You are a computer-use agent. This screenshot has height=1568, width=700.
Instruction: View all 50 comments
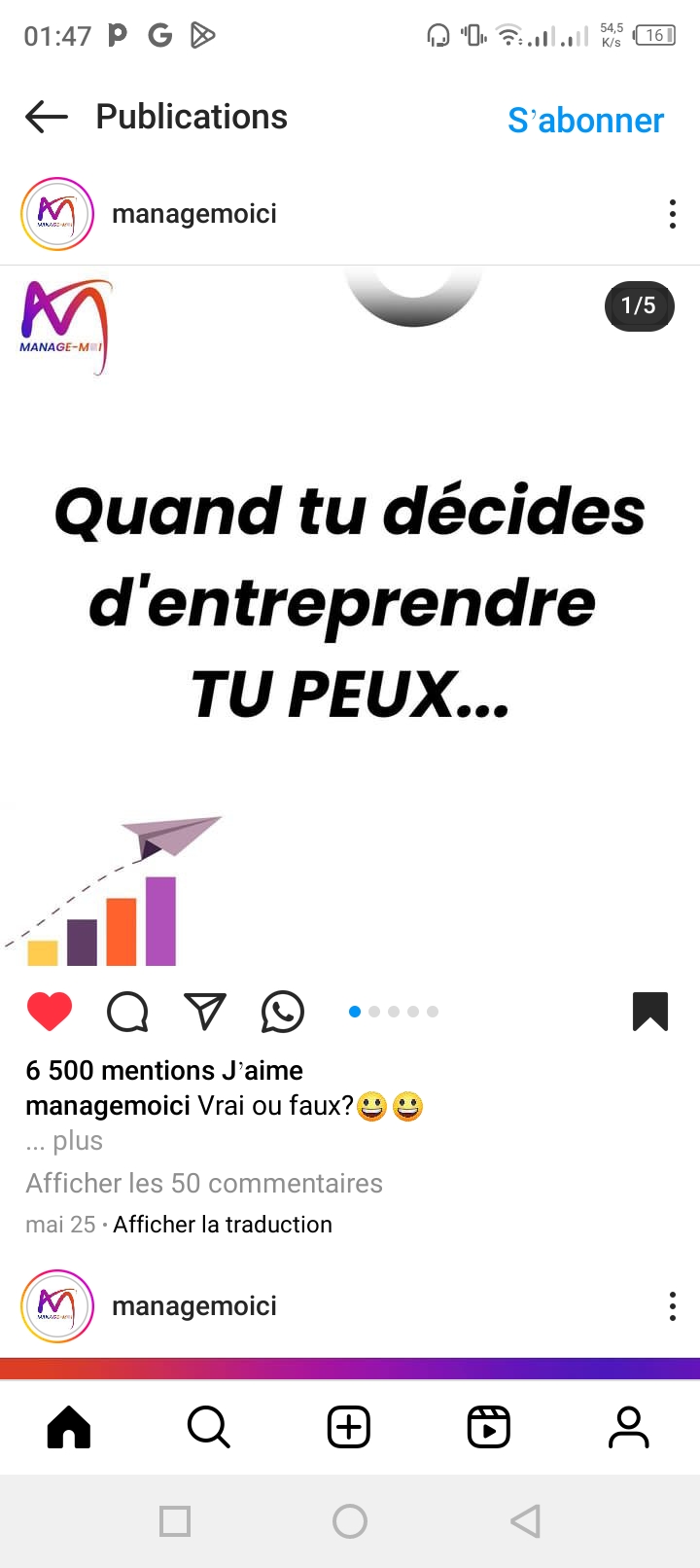coord(204,1183)
